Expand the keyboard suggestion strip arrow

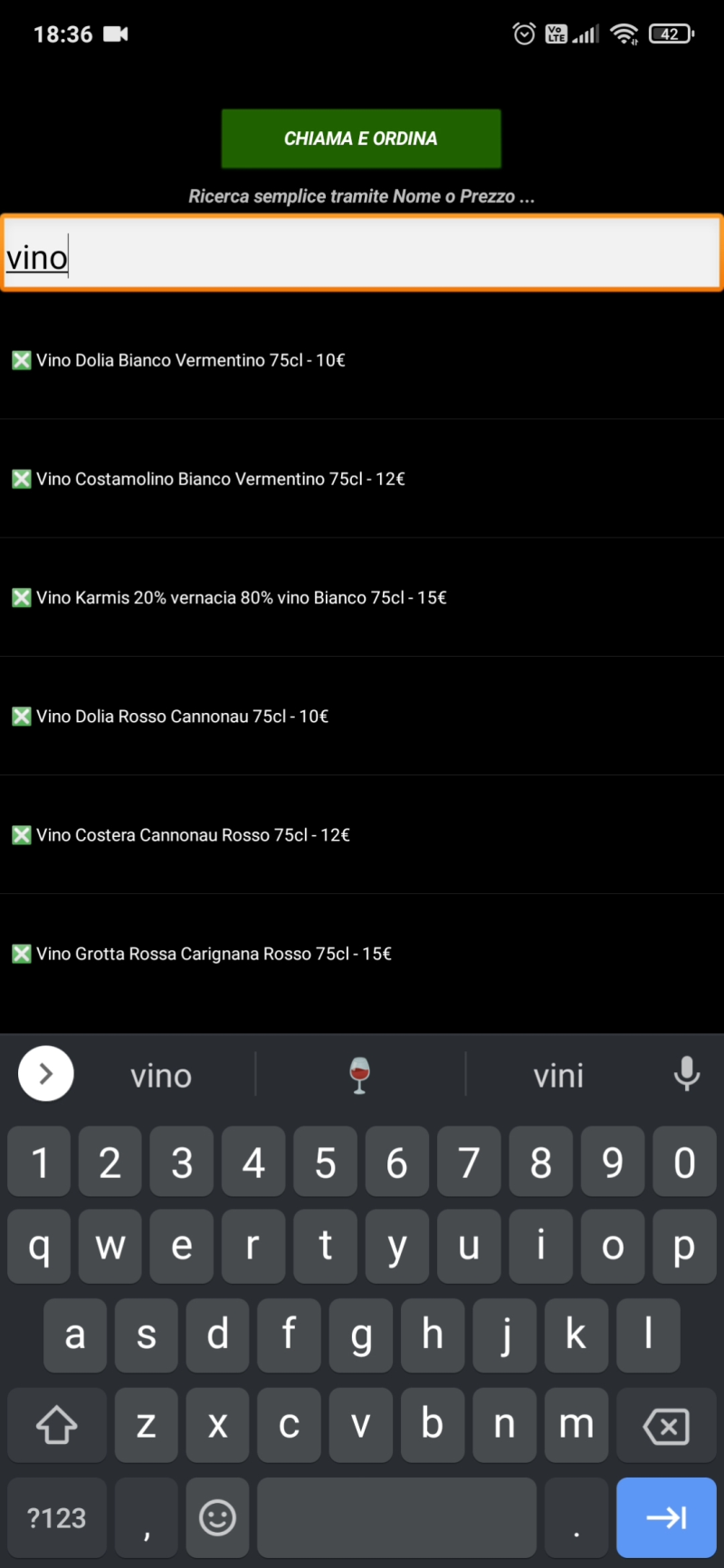46,1074
